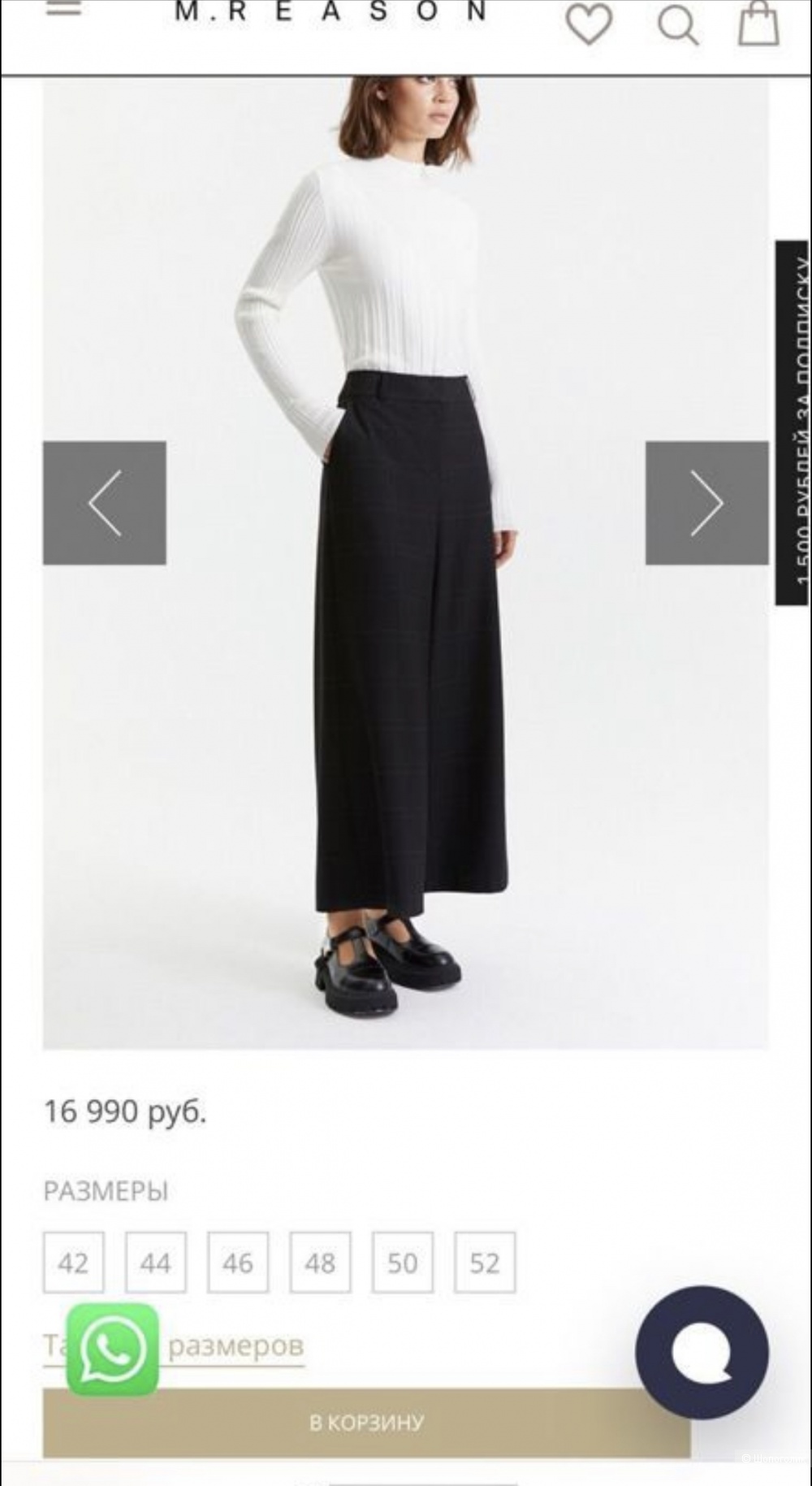Screen dimensions: 812x1486
Task: Add the item with В КОРЗИНУ
Action: (x=366, y=1423)
